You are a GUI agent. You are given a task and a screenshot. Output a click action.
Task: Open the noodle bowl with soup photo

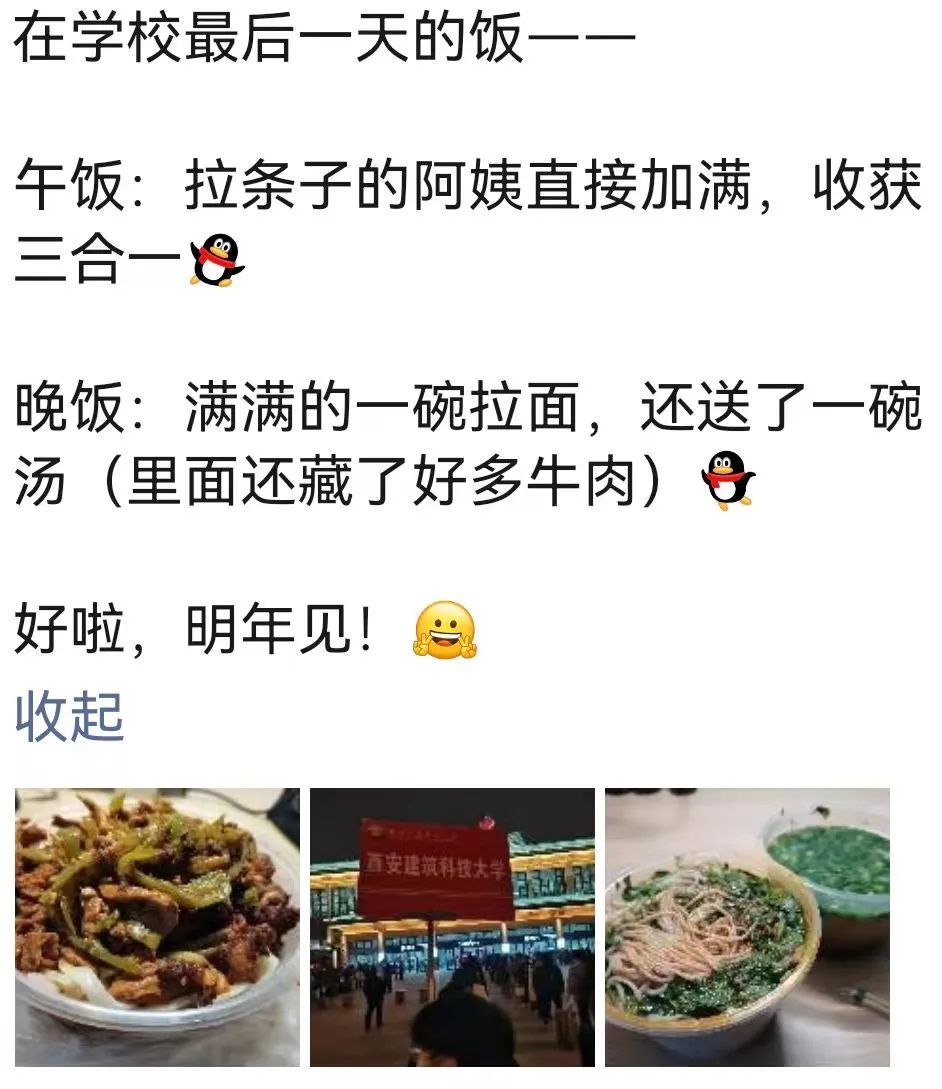pyautogui.click(x=747, y=927)
